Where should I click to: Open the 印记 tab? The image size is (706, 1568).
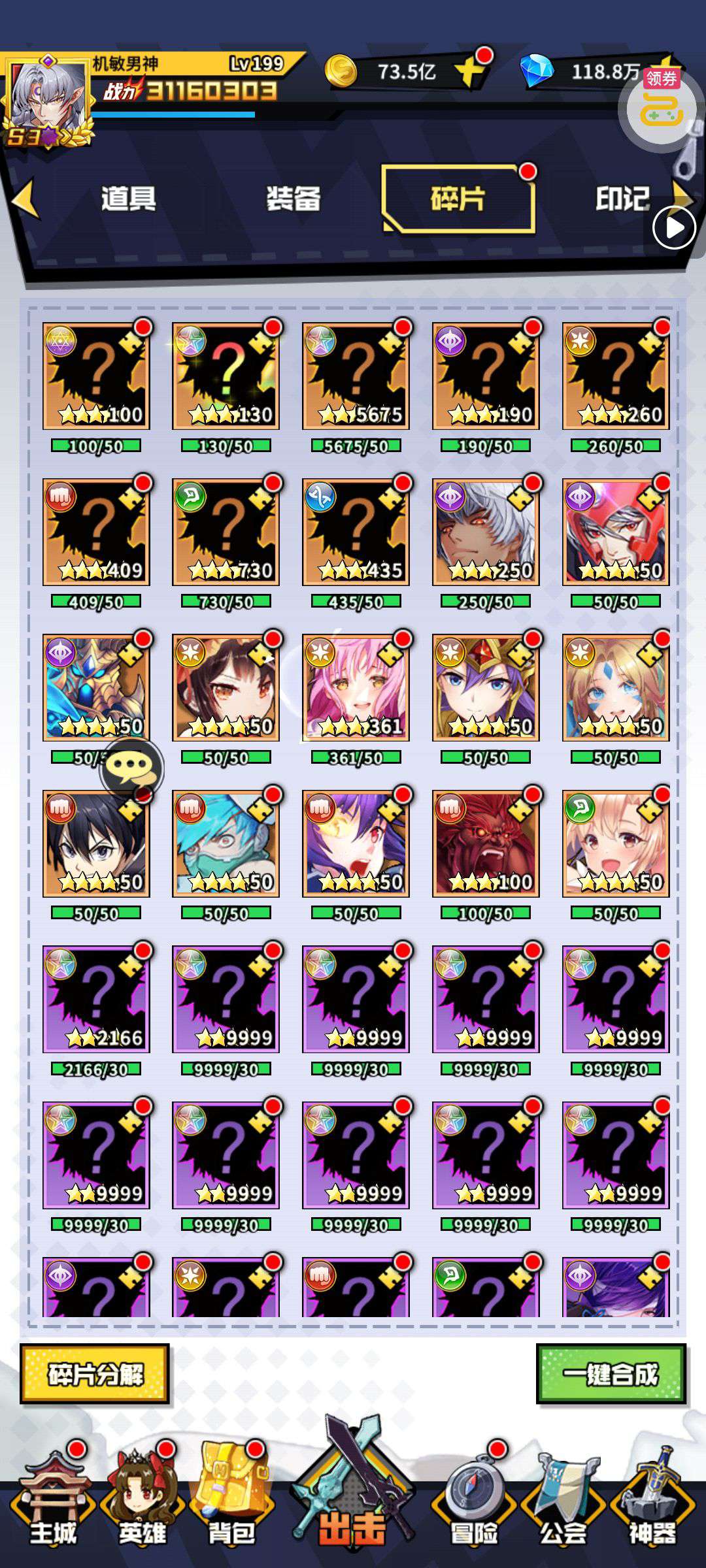pos(622,199)
